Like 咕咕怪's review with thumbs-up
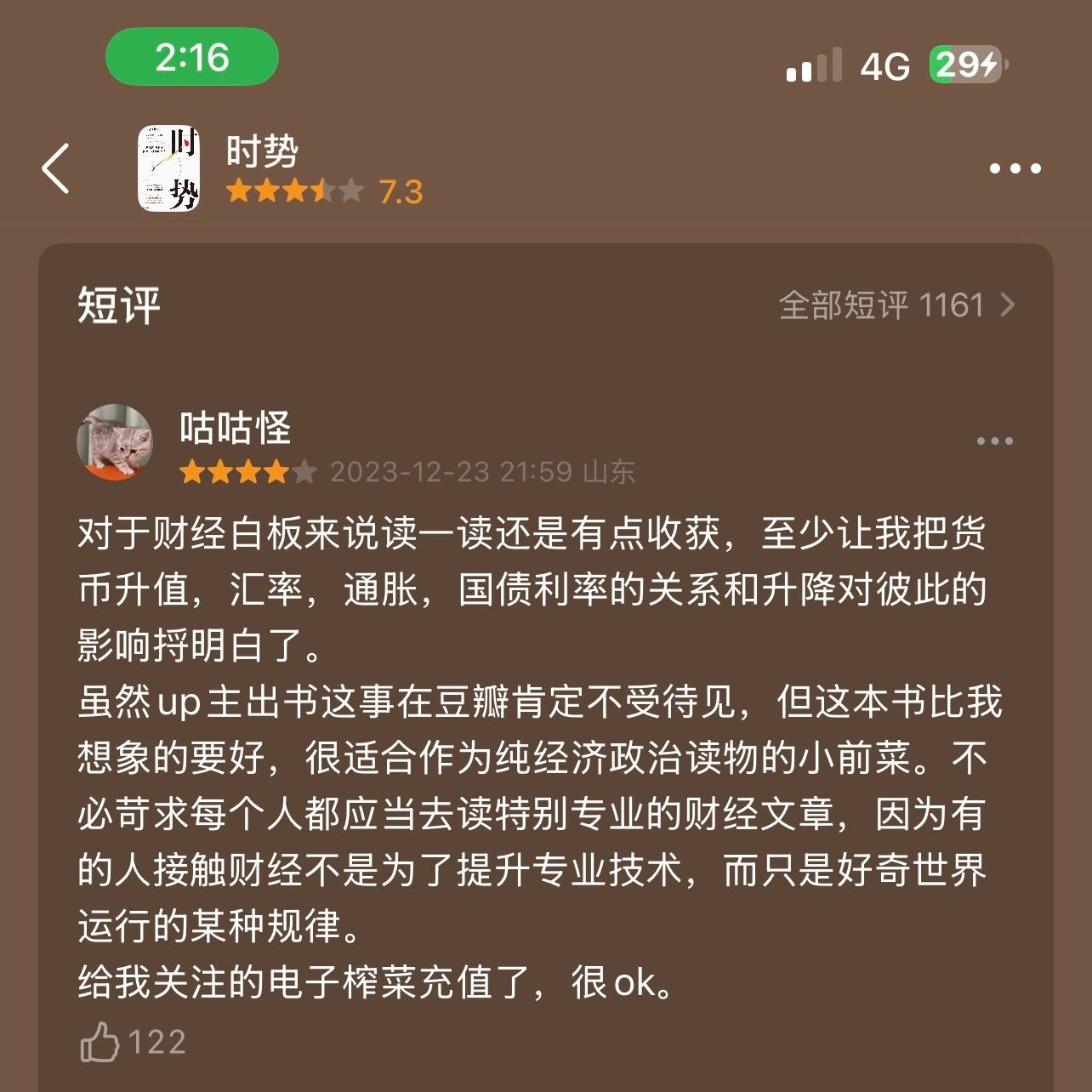This screenshot has width=1092, height=1092. [100, 1042]
